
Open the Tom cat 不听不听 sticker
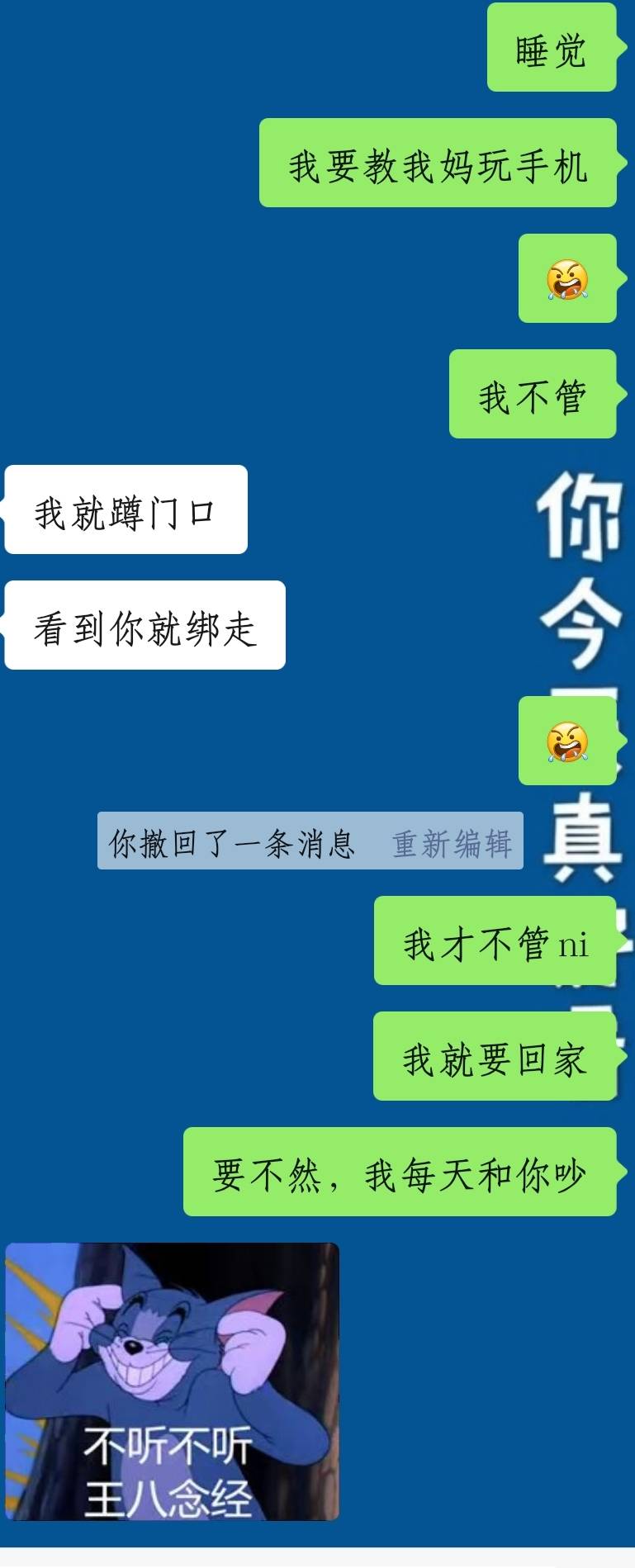(x=172, y=1381)
